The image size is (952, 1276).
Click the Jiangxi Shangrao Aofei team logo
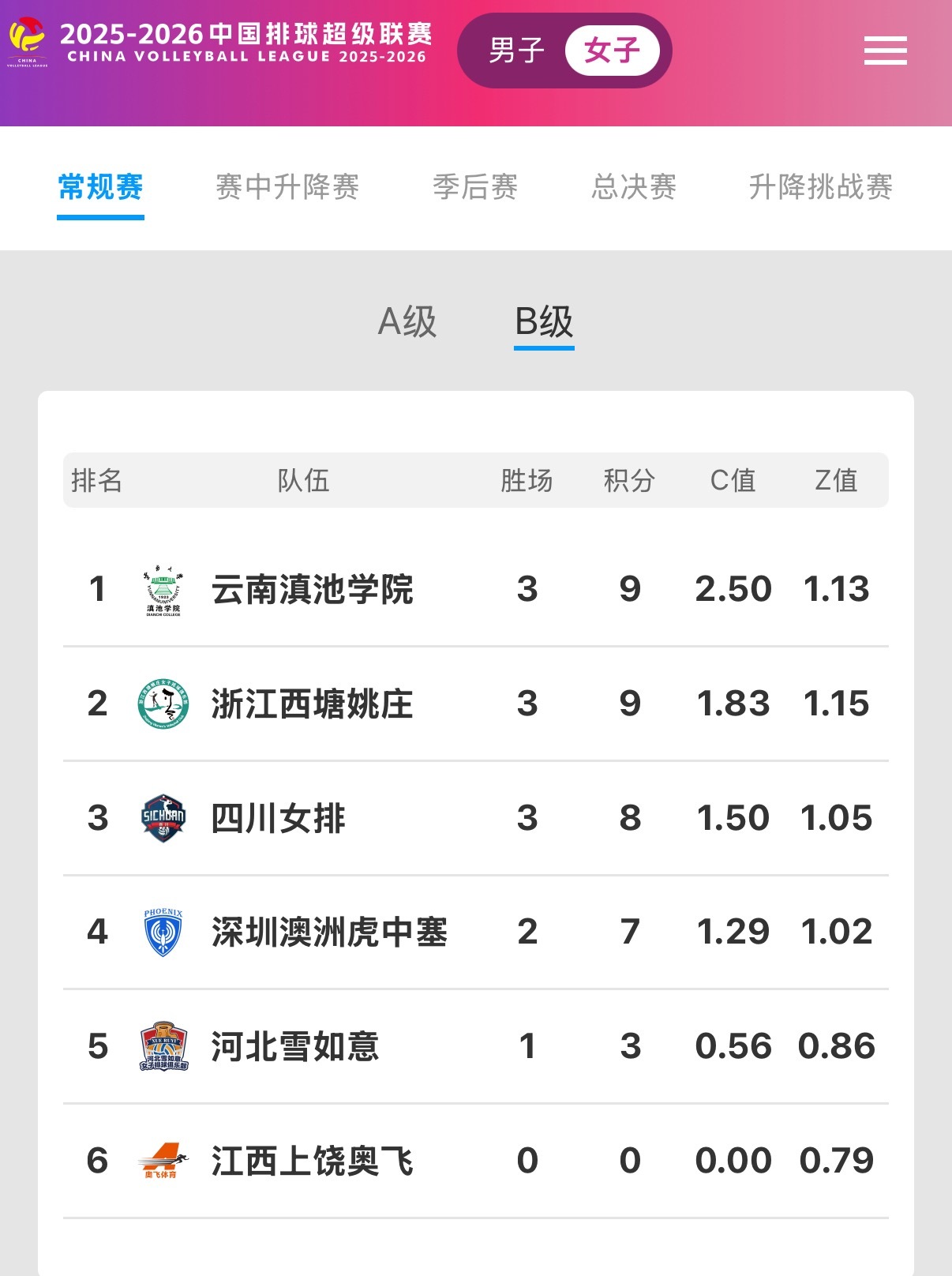[162, 1159]
